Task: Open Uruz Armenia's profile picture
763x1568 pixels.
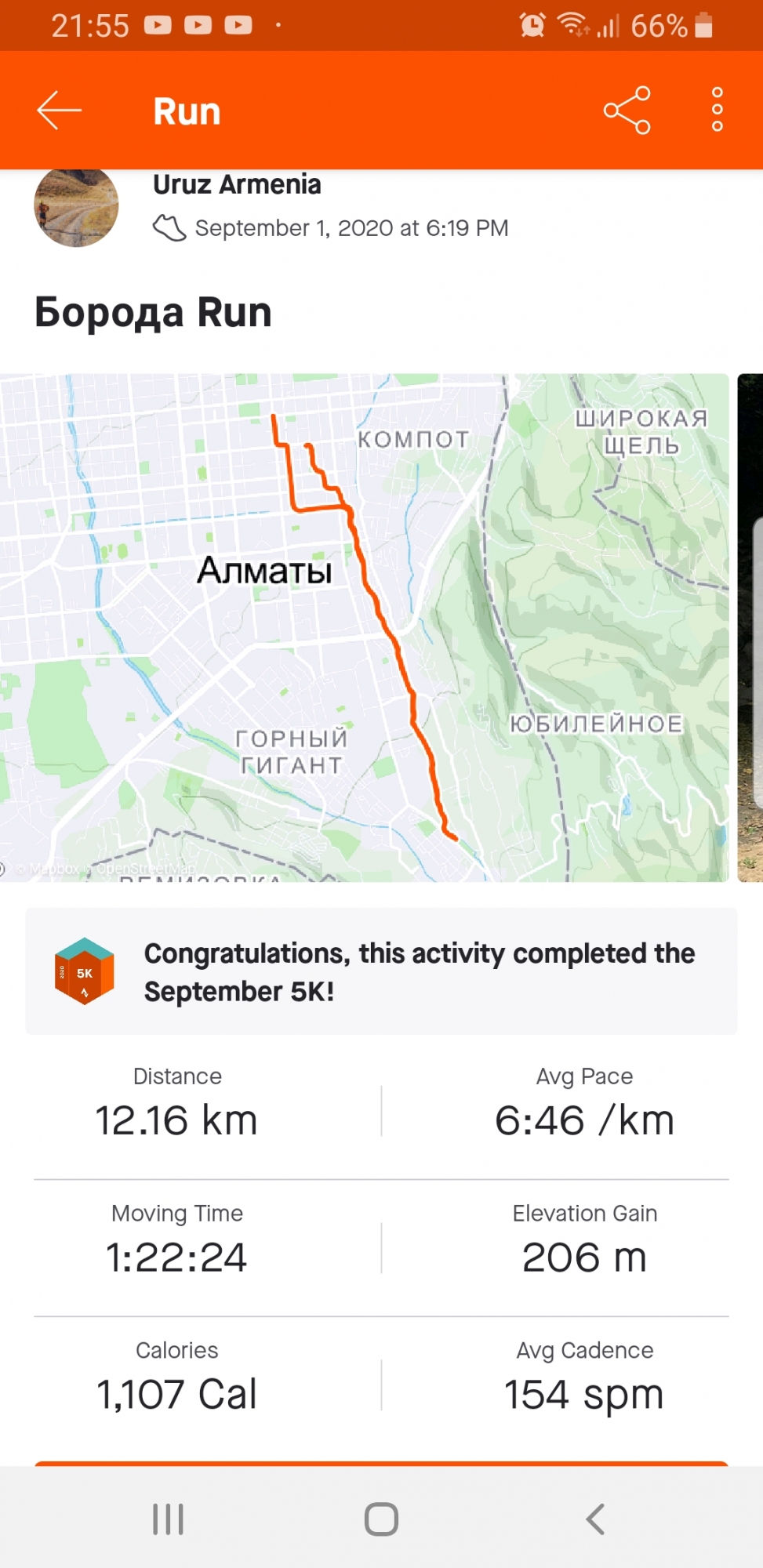Action: (76, 208)
